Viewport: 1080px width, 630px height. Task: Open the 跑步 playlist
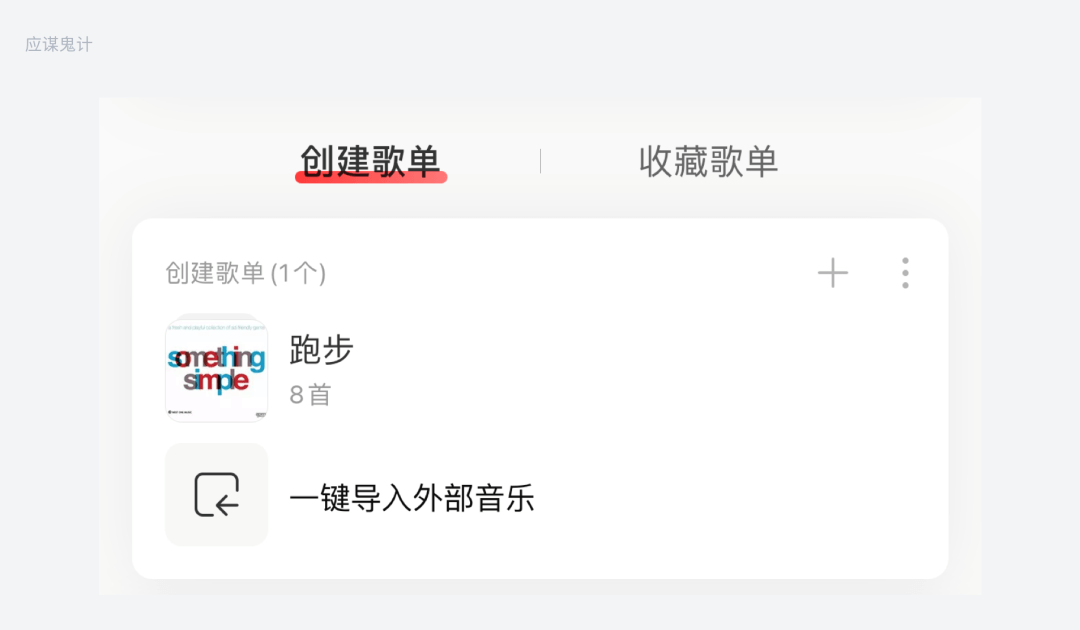click(321, 369)
